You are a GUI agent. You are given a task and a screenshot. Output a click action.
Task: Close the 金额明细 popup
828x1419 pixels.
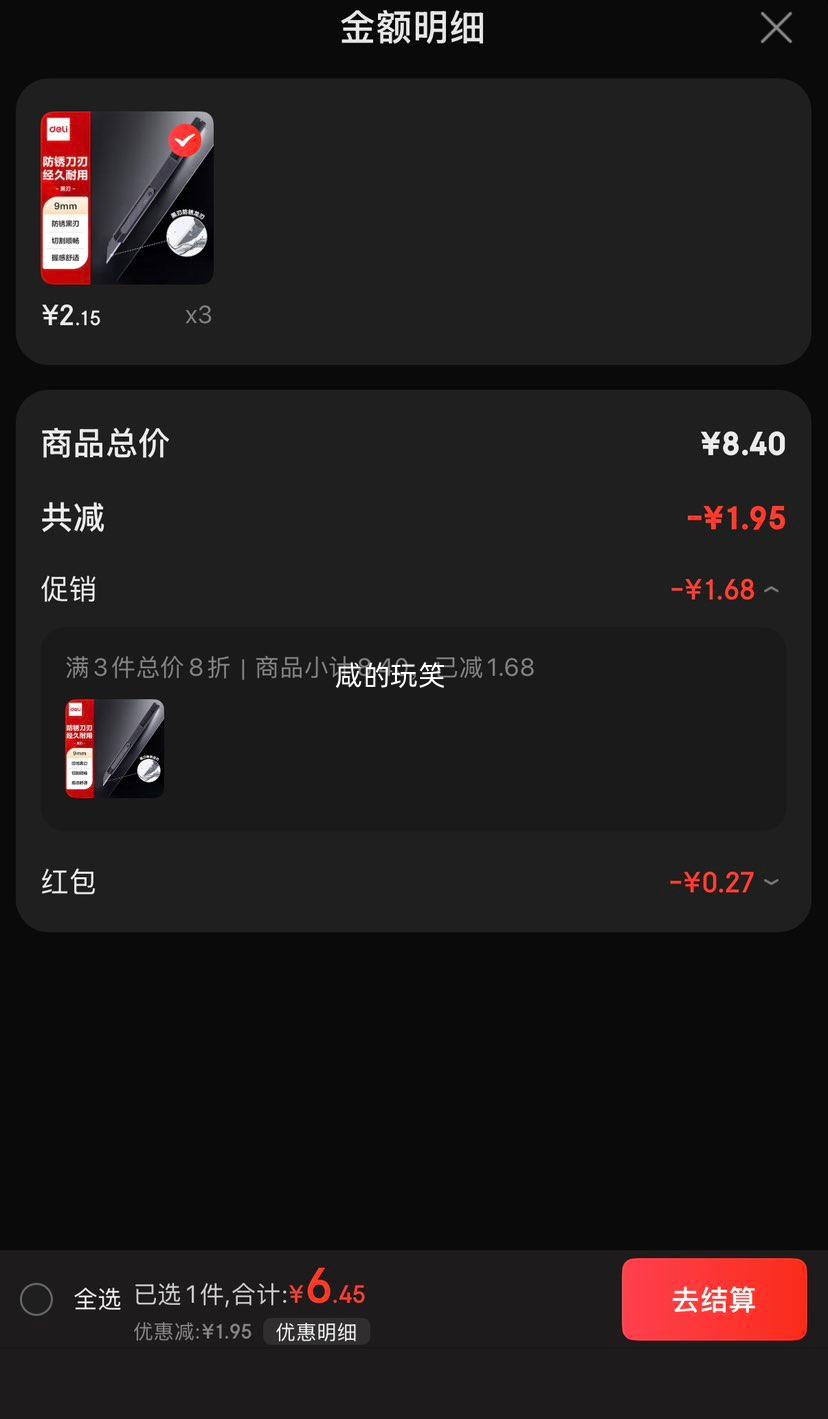[776, 28]
